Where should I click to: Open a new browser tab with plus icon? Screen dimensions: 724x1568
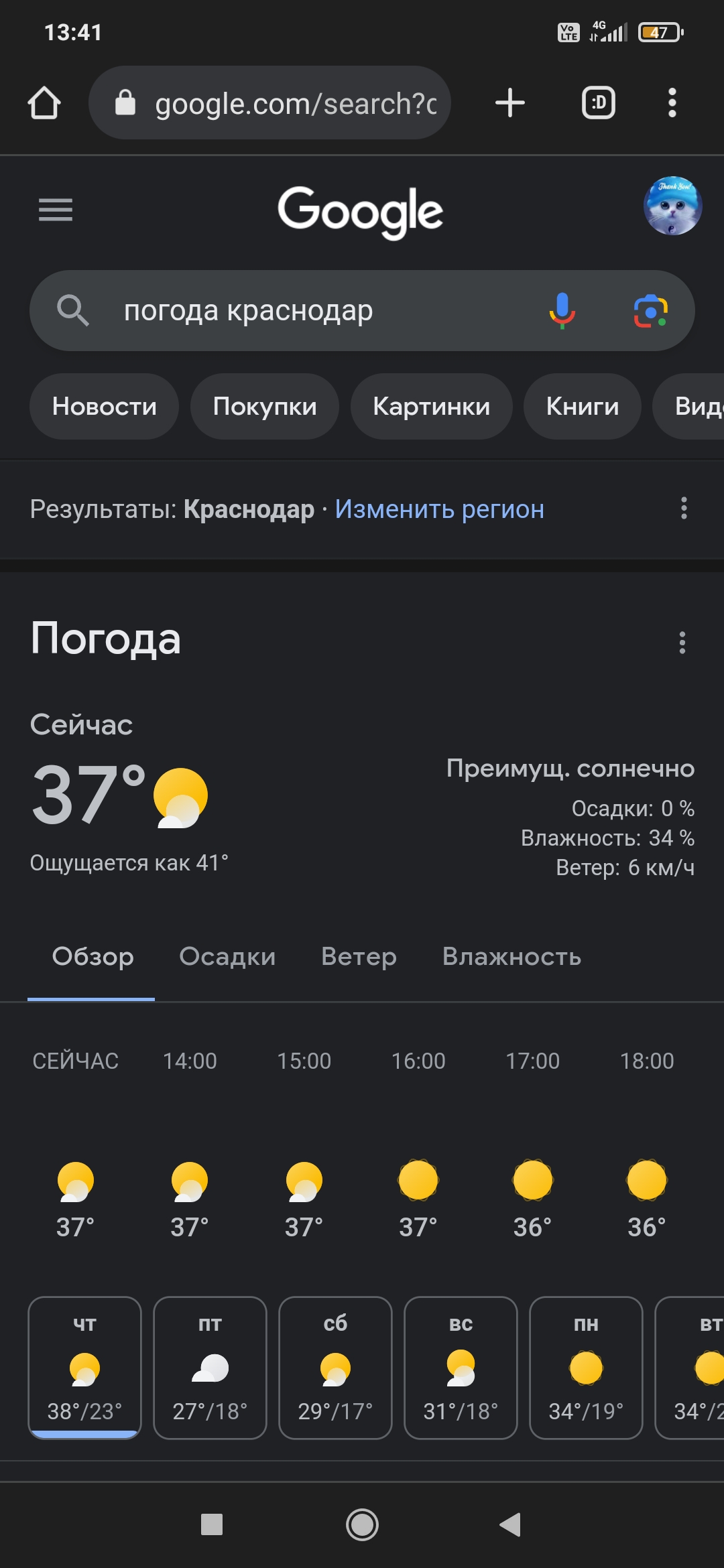click(x=510, y=103)
